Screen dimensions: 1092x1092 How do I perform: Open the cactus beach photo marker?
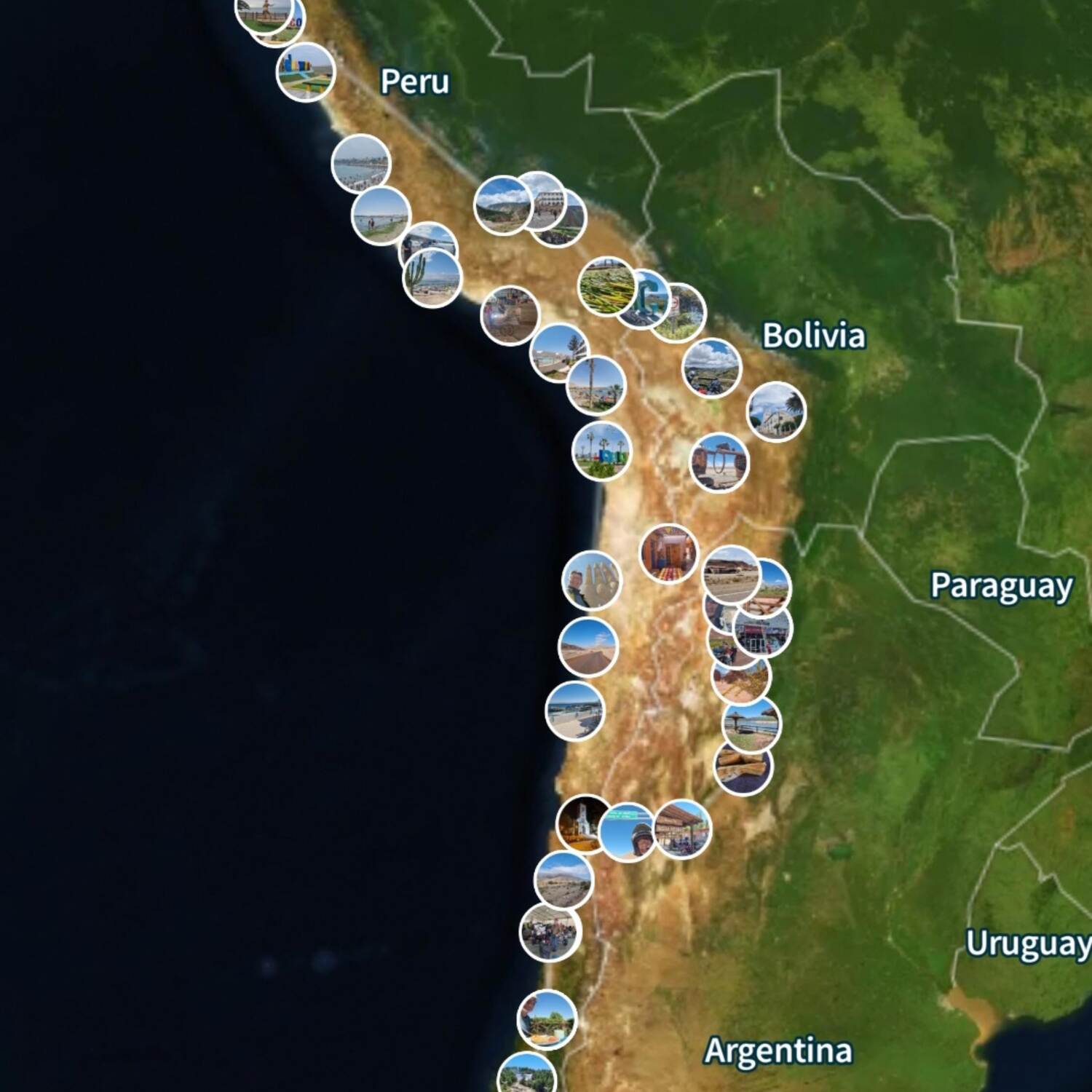click(432, 278)
